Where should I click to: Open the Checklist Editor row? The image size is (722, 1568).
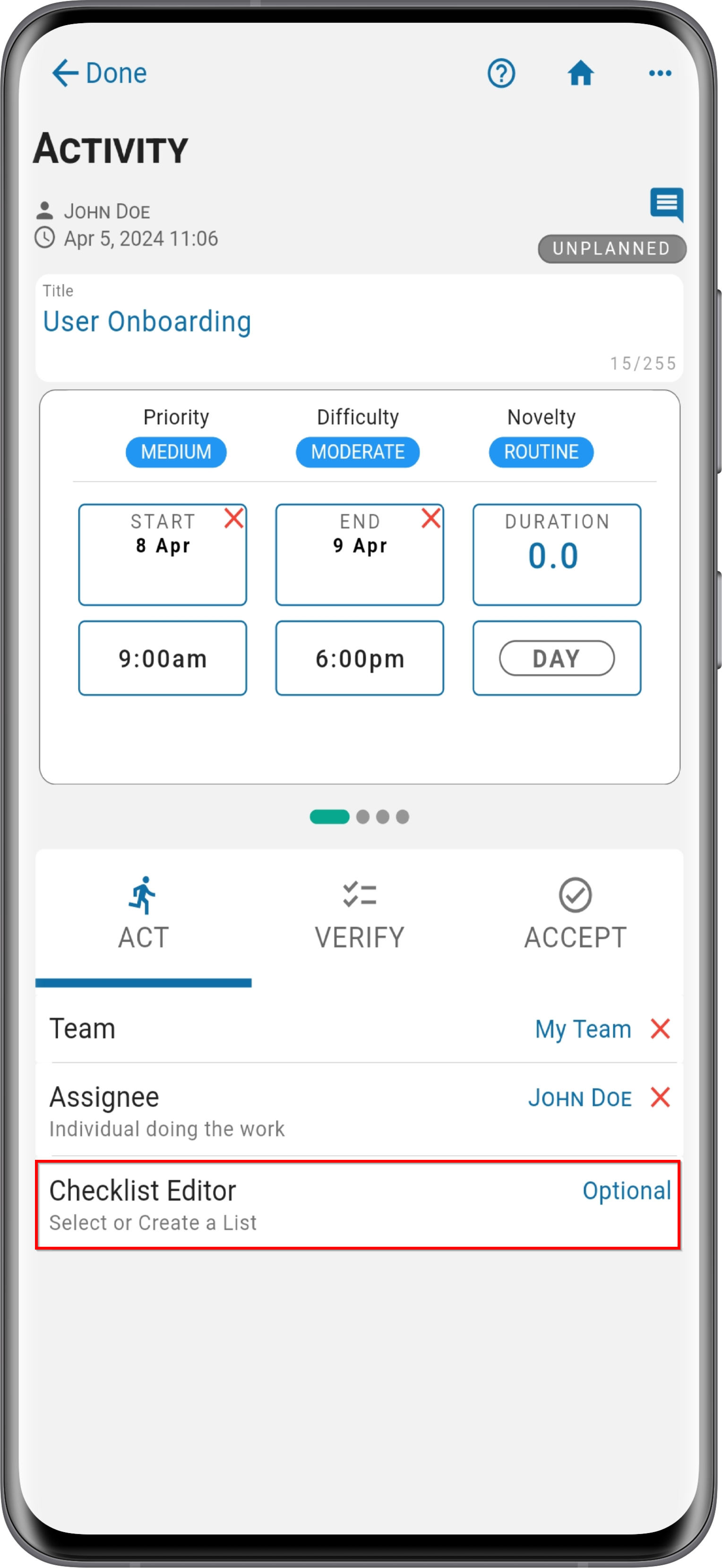click(x=358, y=1206)
